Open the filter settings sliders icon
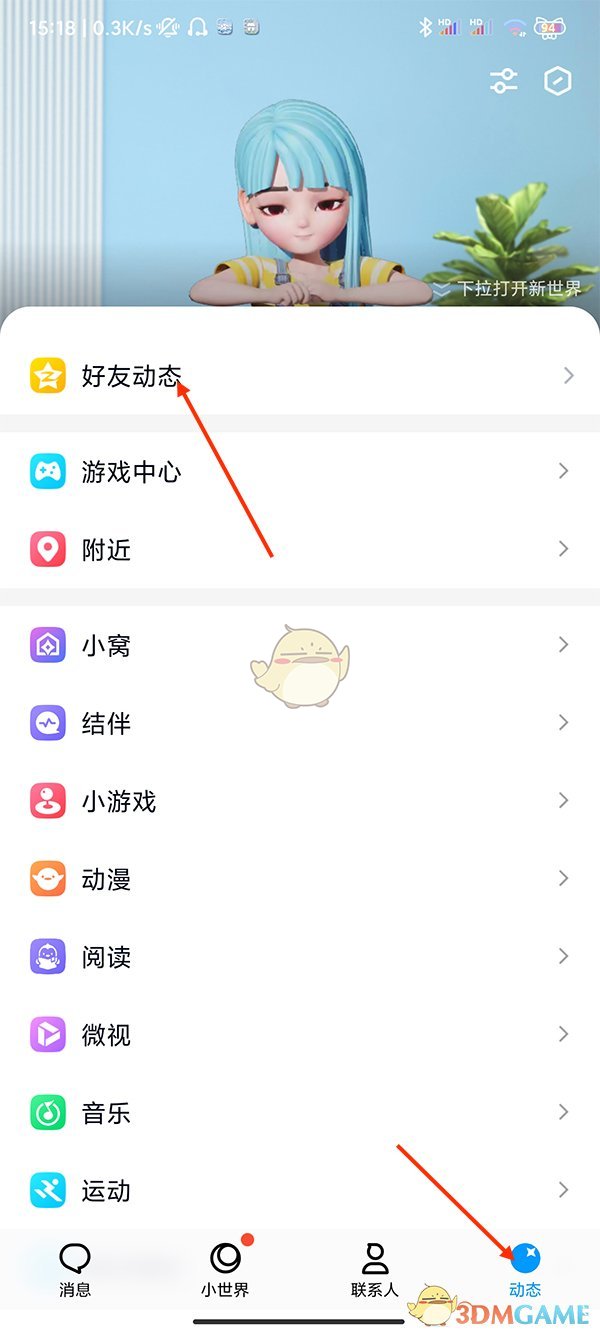 pyautogui.click(x=503, y=82)
